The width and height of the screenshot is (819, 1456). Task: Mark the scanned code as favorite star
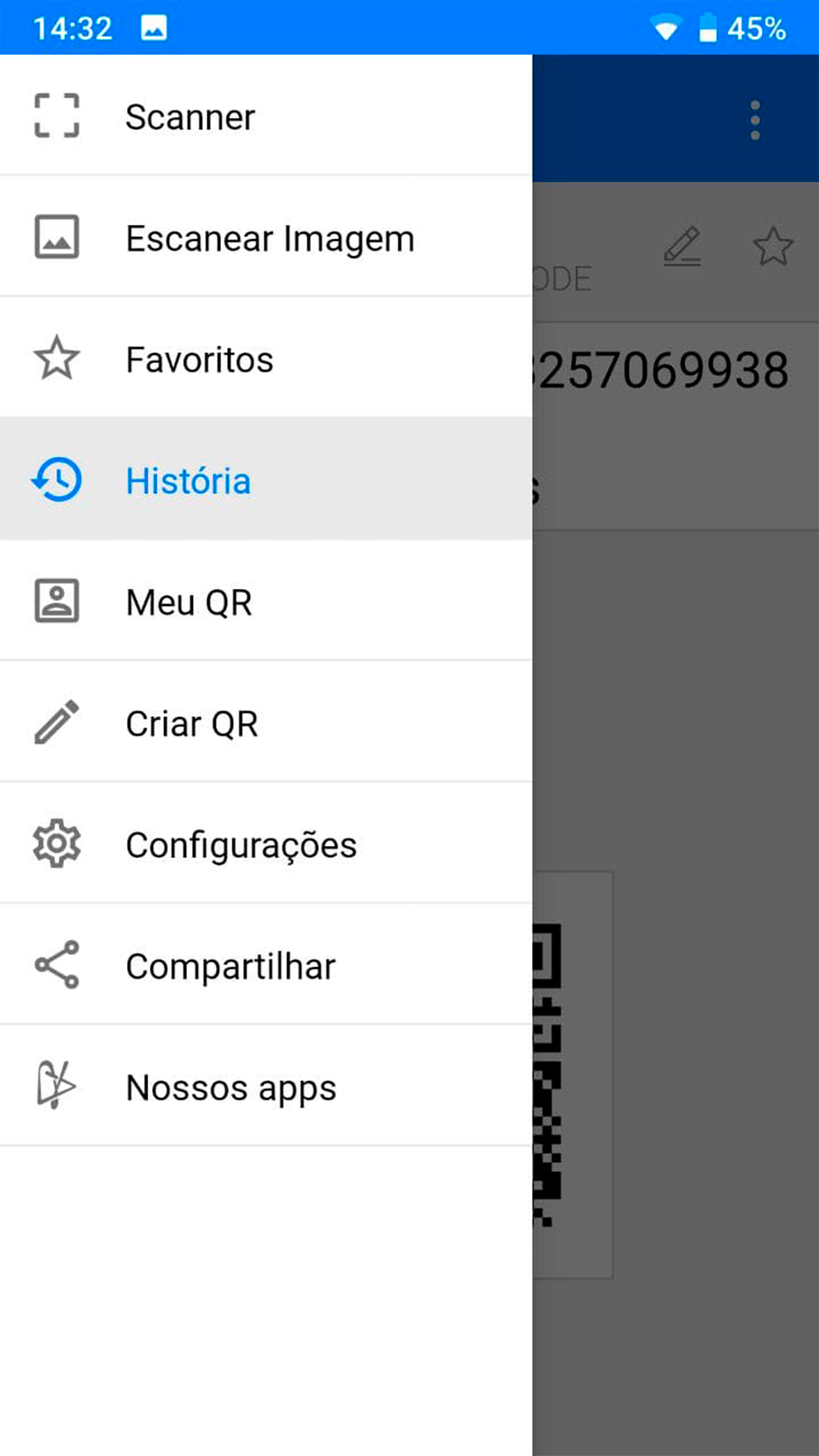pos(773,246)
